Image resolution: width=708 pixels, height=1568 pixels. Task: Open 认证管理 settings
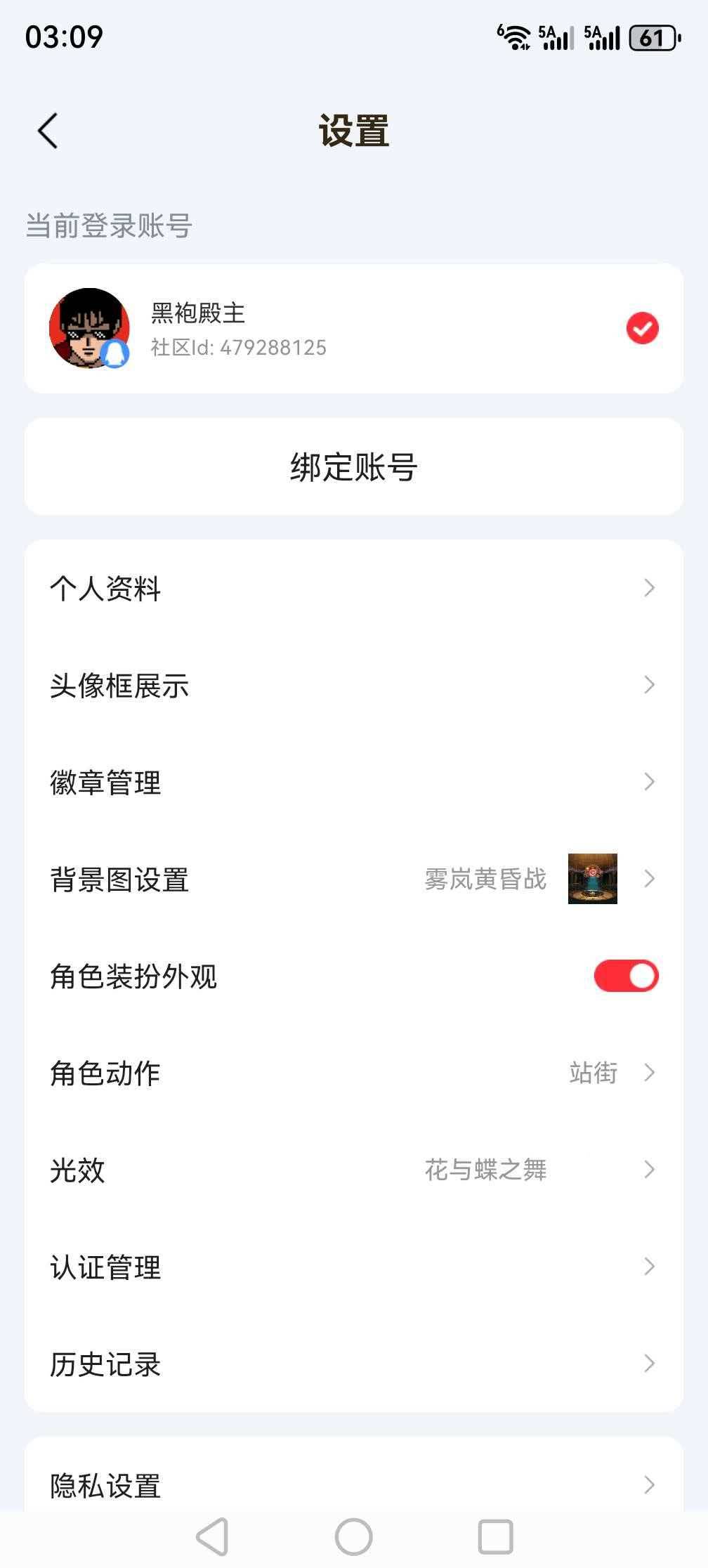pyautogui.click(x=354, y=1267)
